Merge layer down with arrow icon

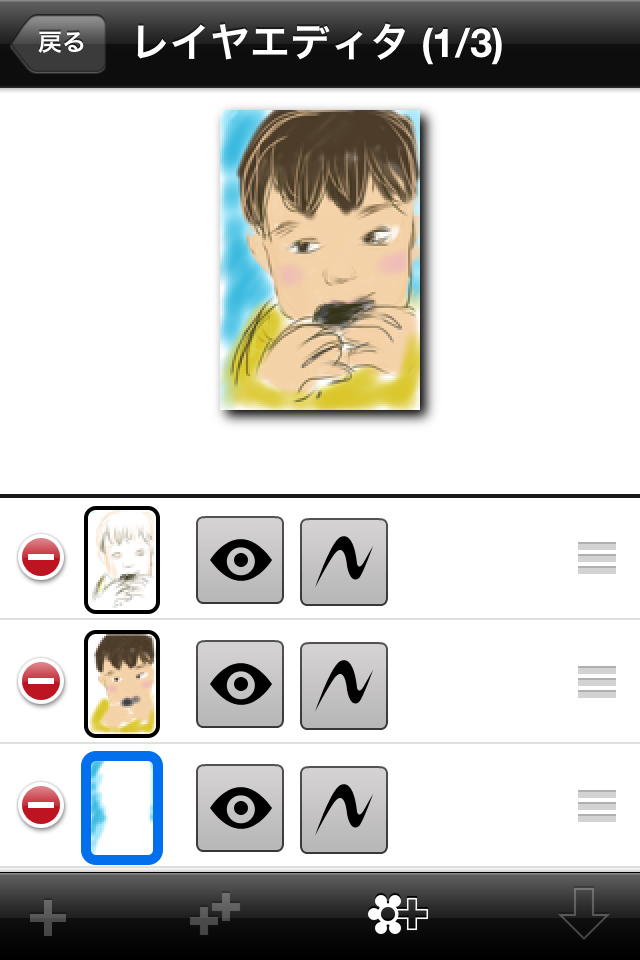click(x=584, y=913)
